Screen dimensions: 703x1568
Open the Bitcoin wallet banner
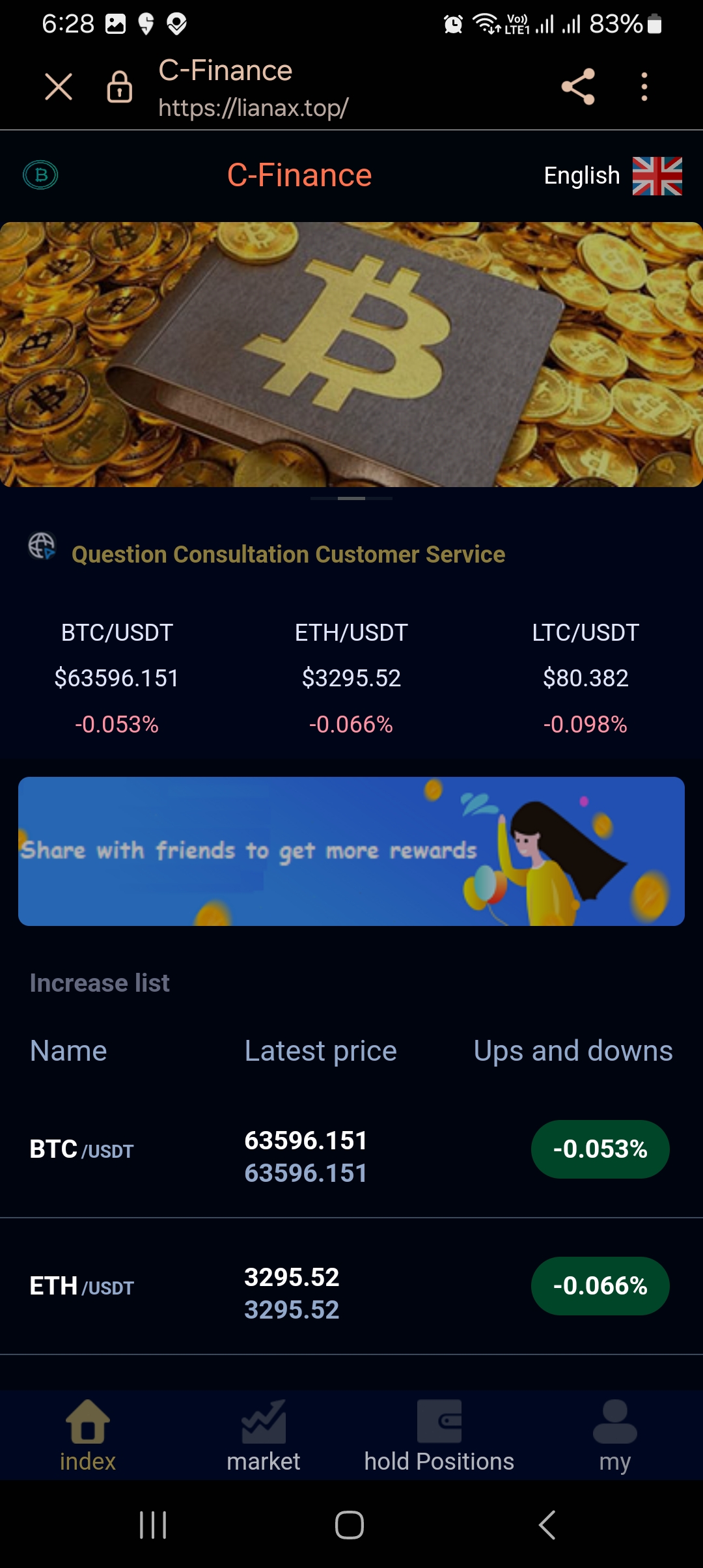pyautogui.click(x=351, y=355)
